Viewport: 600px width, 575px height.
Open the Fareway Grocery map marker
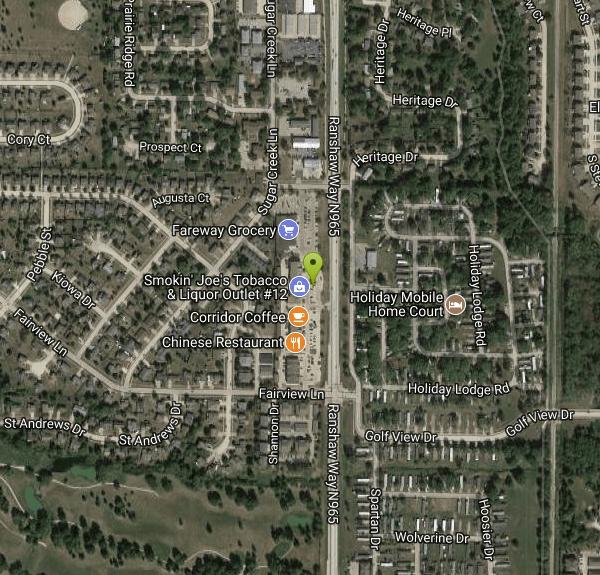pos(288,230)
